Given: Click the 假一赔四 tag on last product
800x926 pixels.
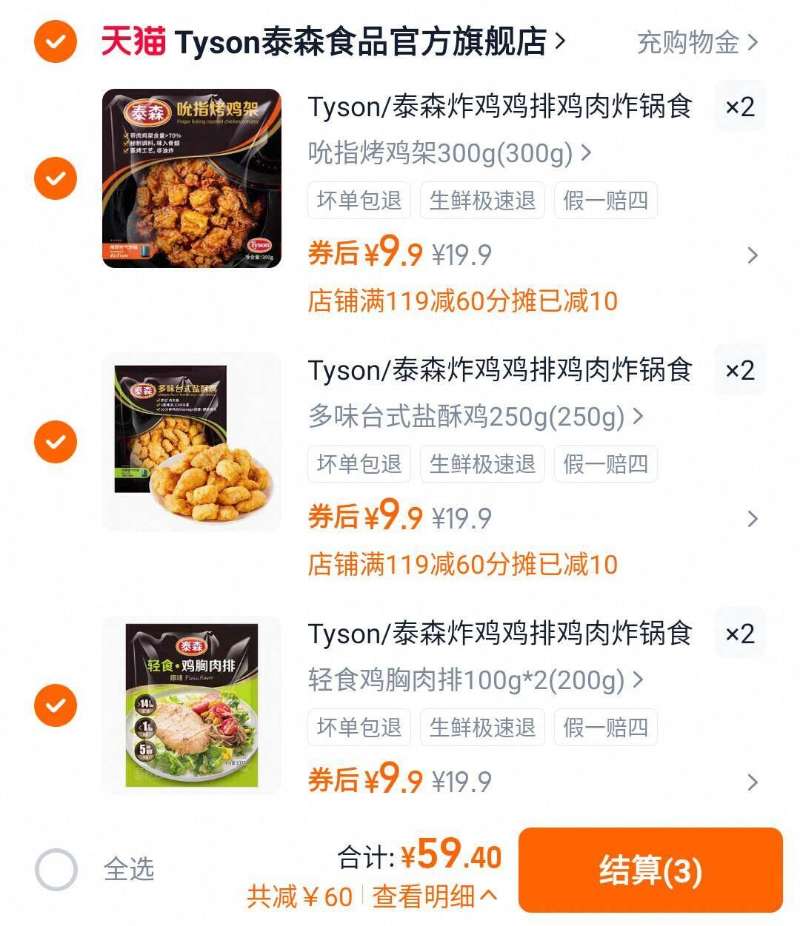Looking at the screenshot, I should point(605,728).
